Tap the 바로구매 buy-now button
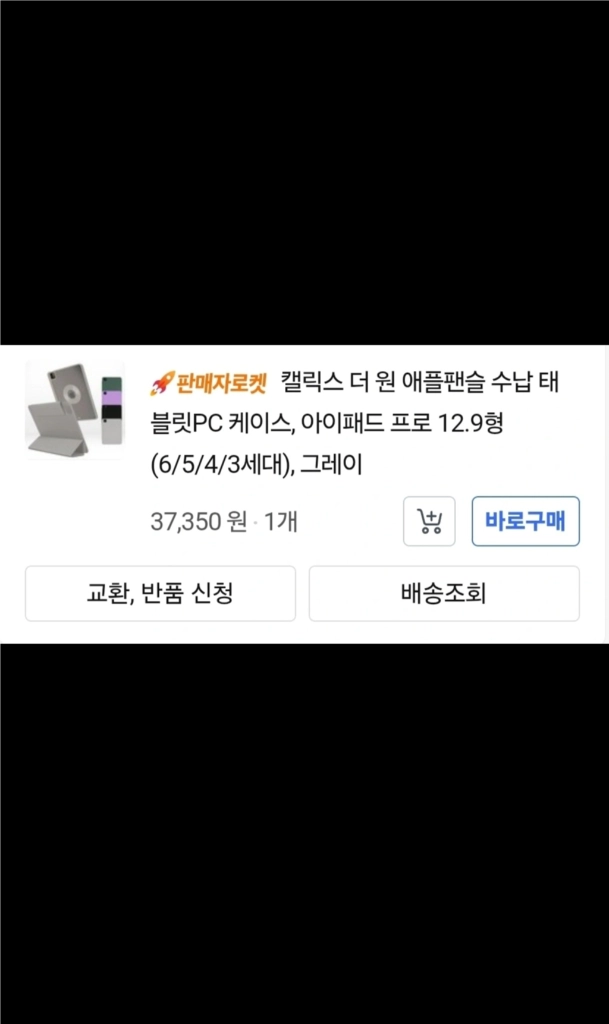Viewport: 609px width, 1024px height. point(525,521)
